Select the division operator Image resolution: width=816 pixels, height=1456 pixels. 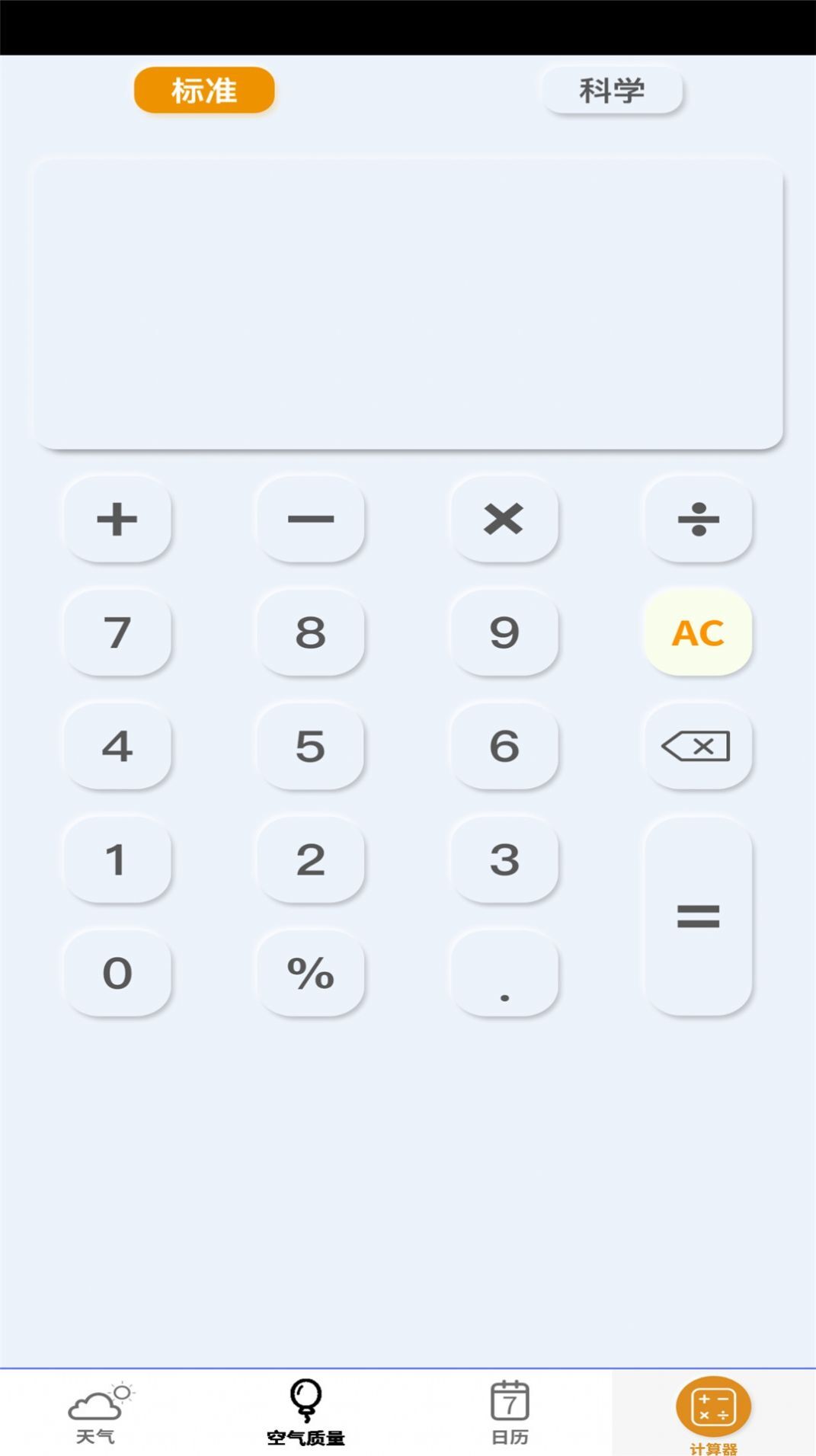point(698,520)
